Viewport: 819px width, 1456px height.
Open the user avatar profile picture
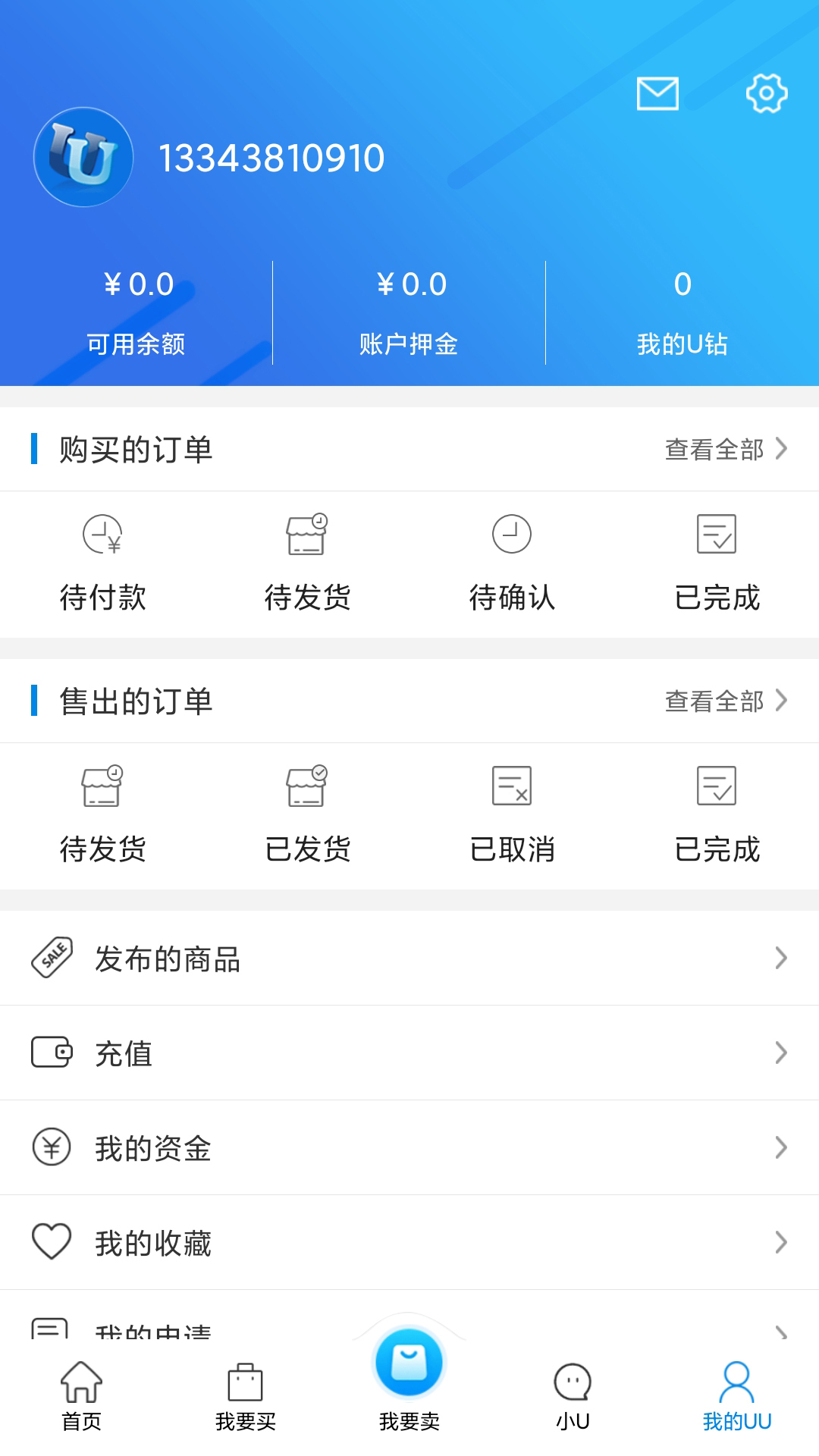83,157
